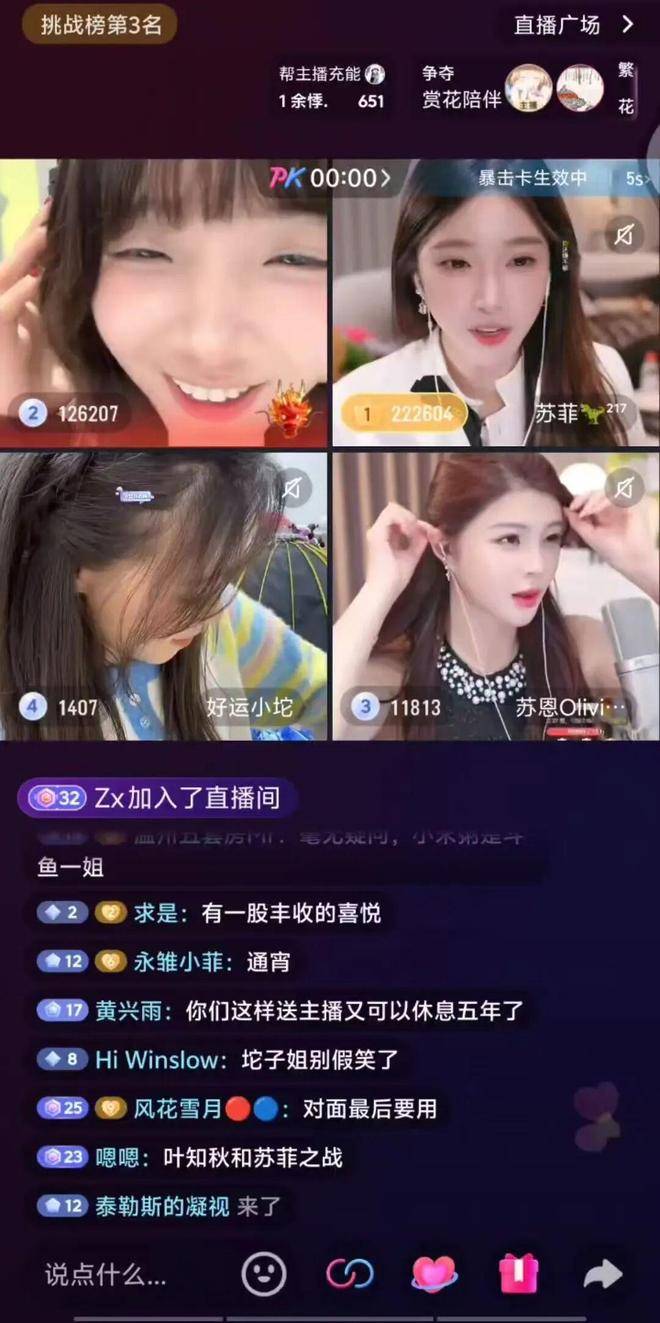
Task: Share this livestream
Action: [603, 1274]
